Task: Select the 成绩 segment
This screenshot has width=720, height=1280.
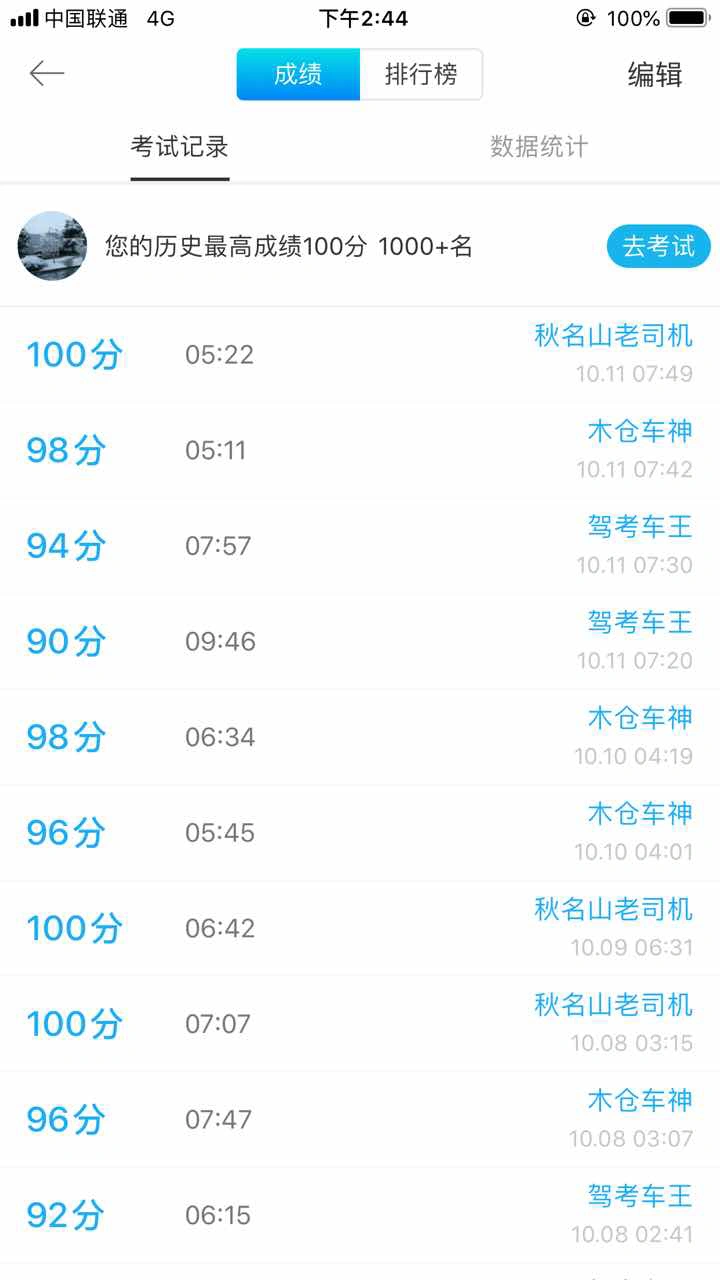Action: coord(298,74)
